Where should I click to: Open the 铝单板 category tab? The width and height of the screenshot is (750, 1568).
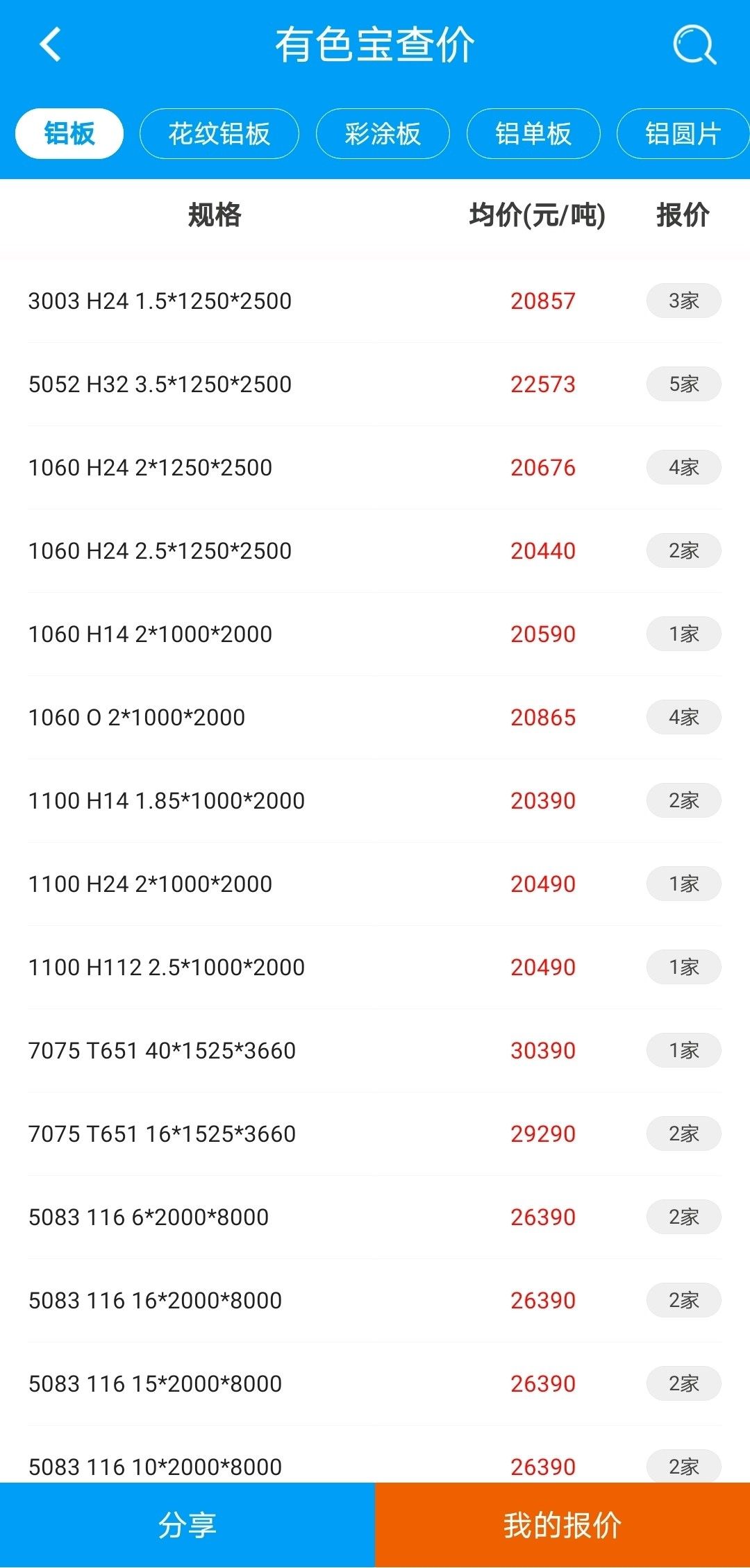tap(533, 133)
